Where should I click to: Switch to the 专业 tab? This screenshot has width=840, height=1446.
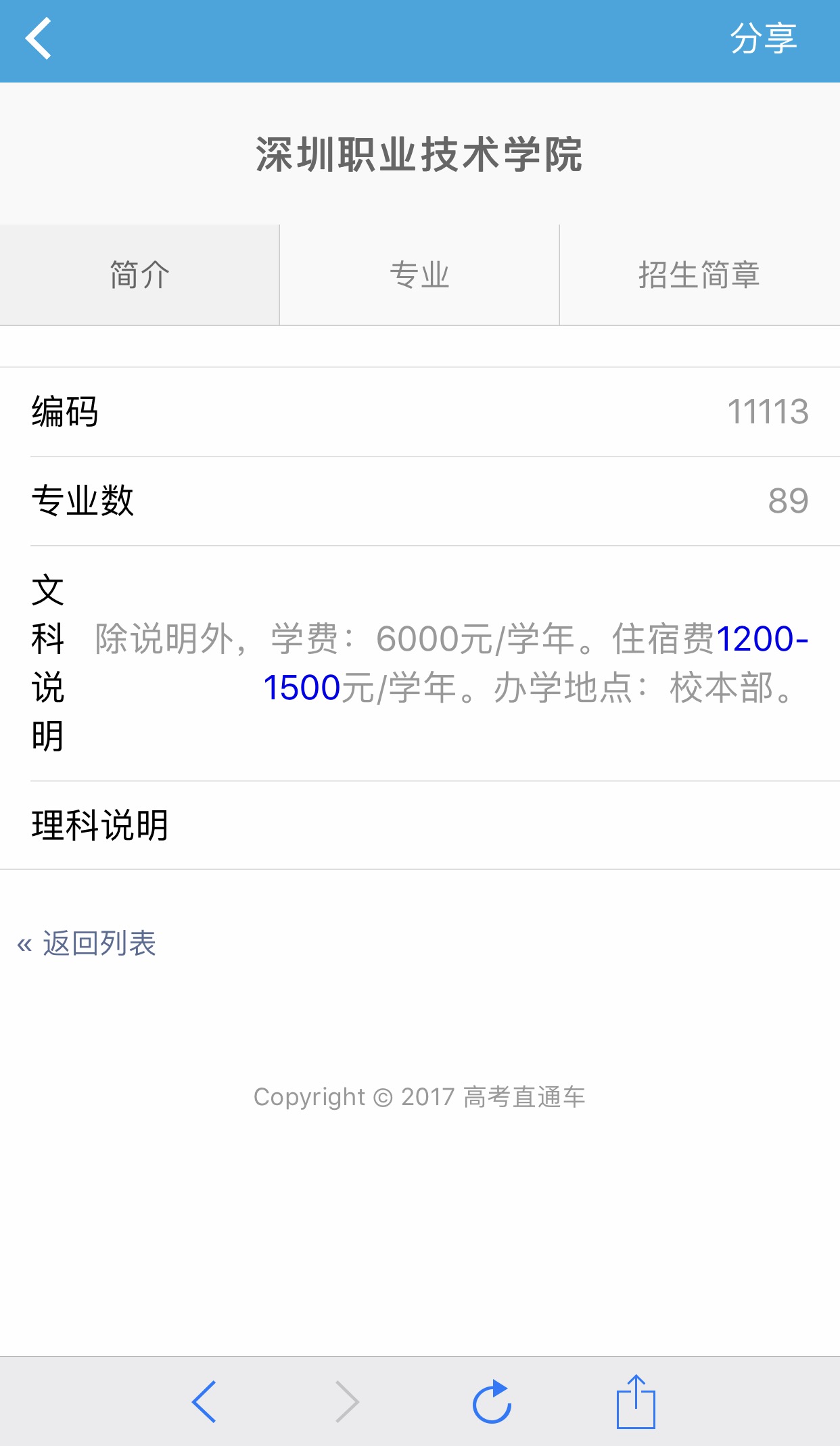click(x=419, y=274)
